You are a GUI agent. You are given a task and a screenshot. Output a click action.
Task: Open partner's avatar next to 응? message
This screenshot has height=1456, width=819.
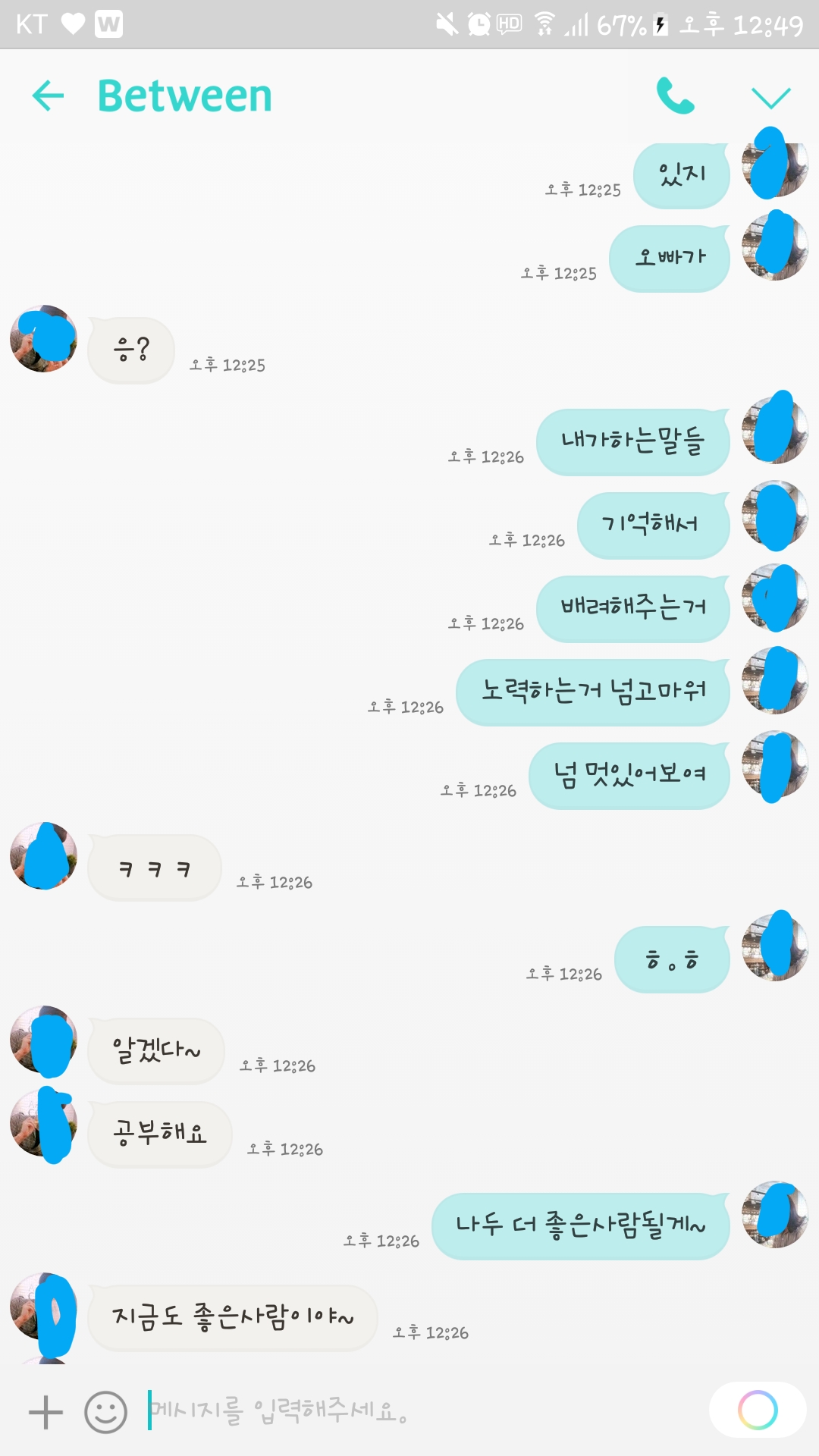(43, 339)
